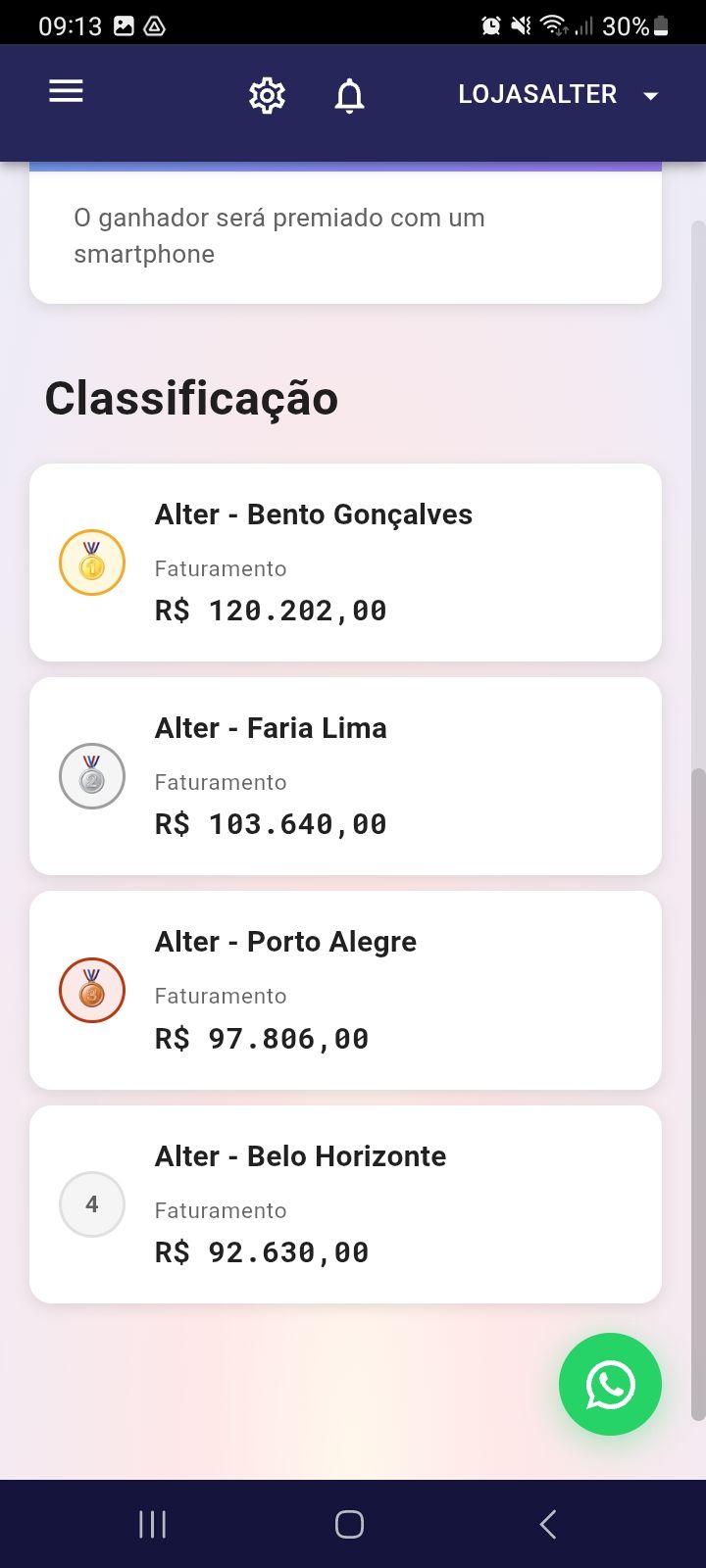The height and width of the screenshot is (1568, 706).
Task: Open the Alter - Faria Lima card
Action: point(345,776)
